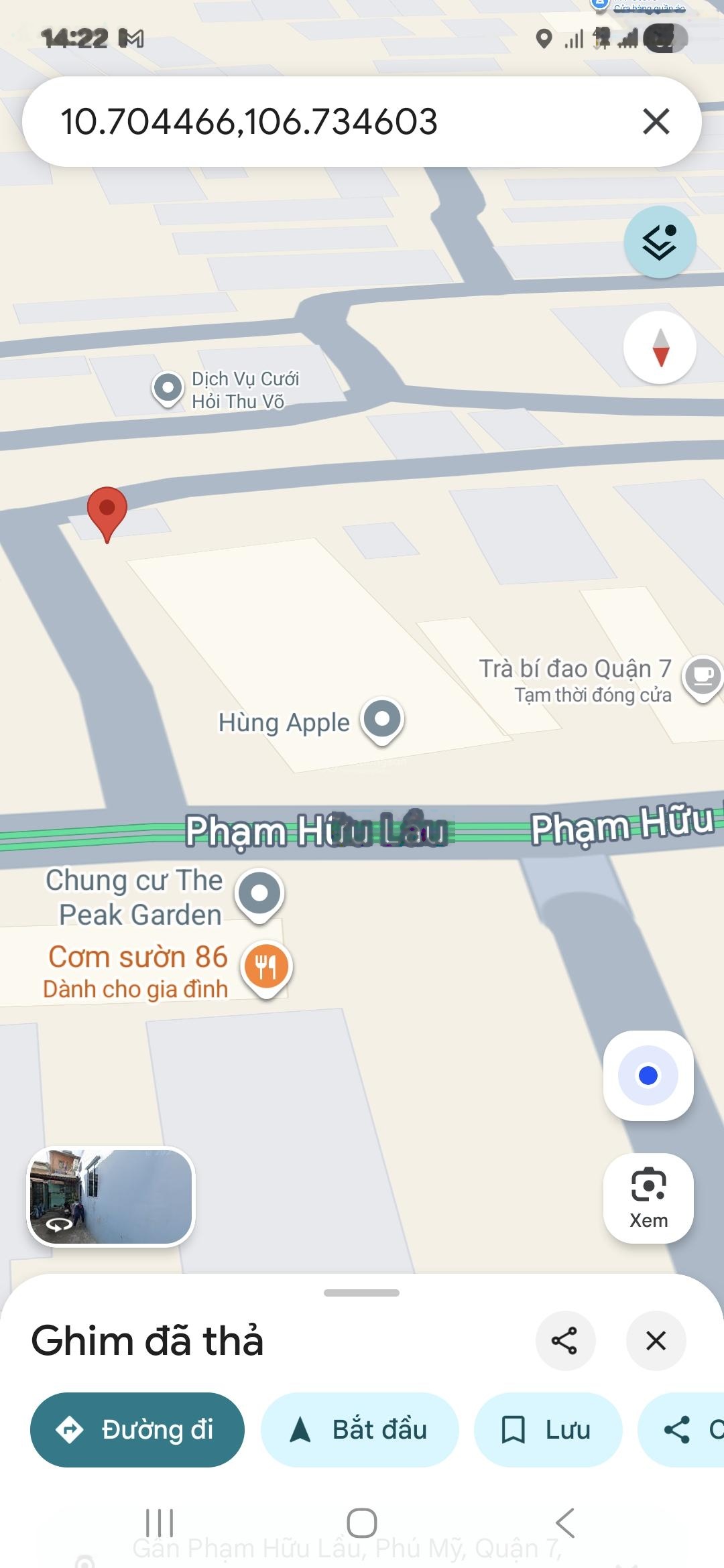
Task: Open the Street View thumbnail
Action: [111, 1196]
